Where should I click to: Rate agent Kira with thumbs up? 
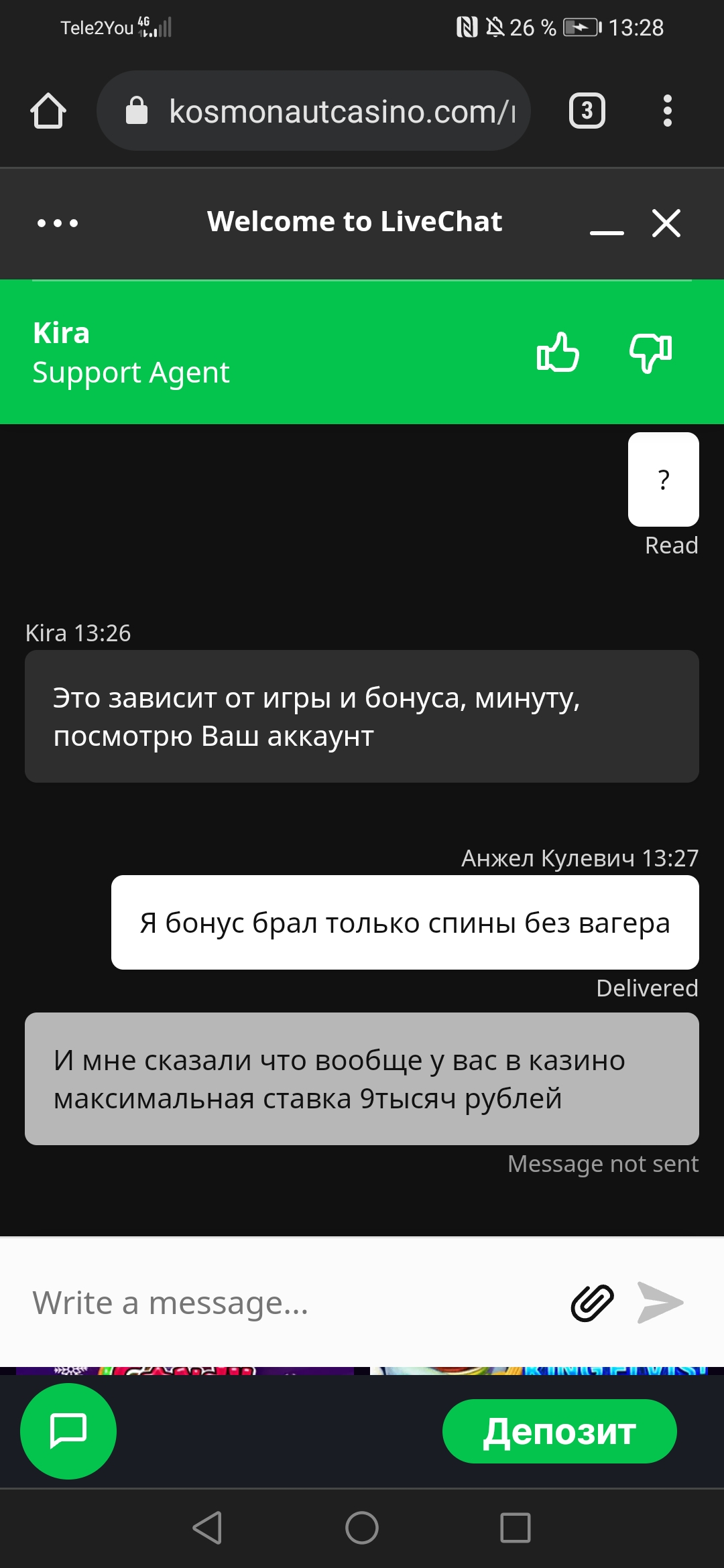[558, 352]
